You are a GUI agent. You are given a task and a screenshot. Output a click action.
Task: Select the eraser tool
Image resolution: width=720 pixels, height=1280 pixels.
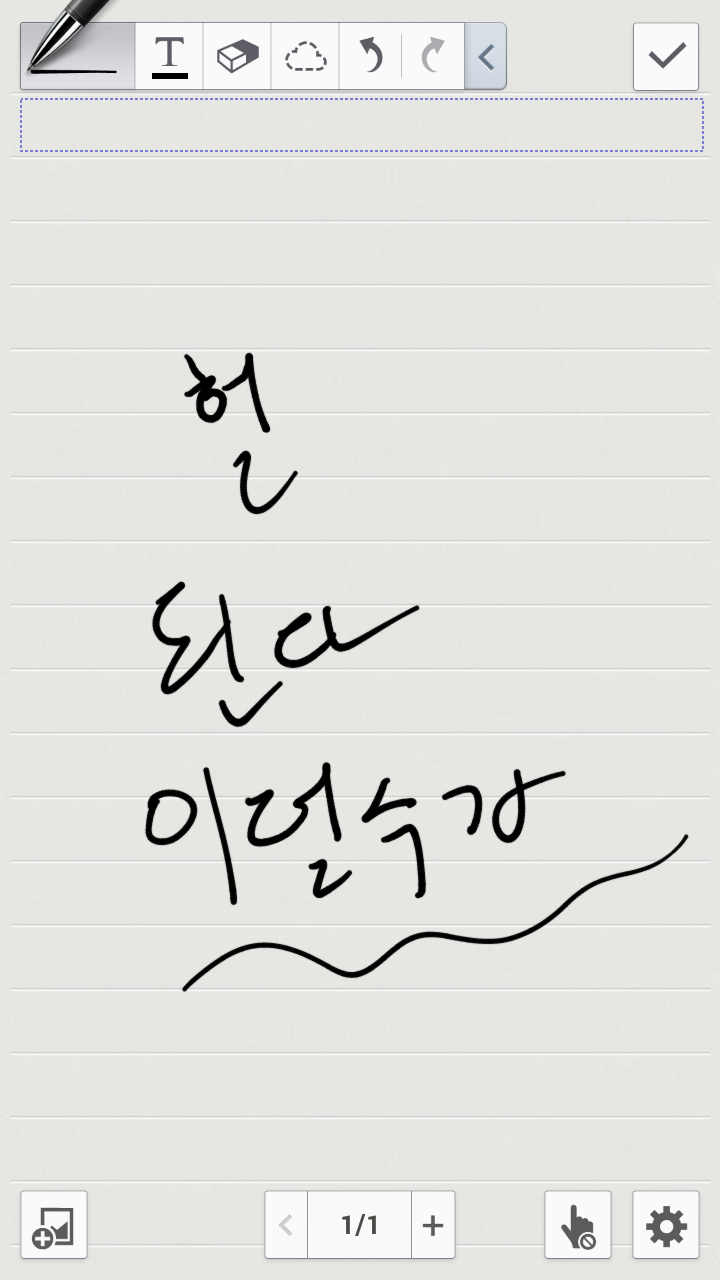point(237,56)
